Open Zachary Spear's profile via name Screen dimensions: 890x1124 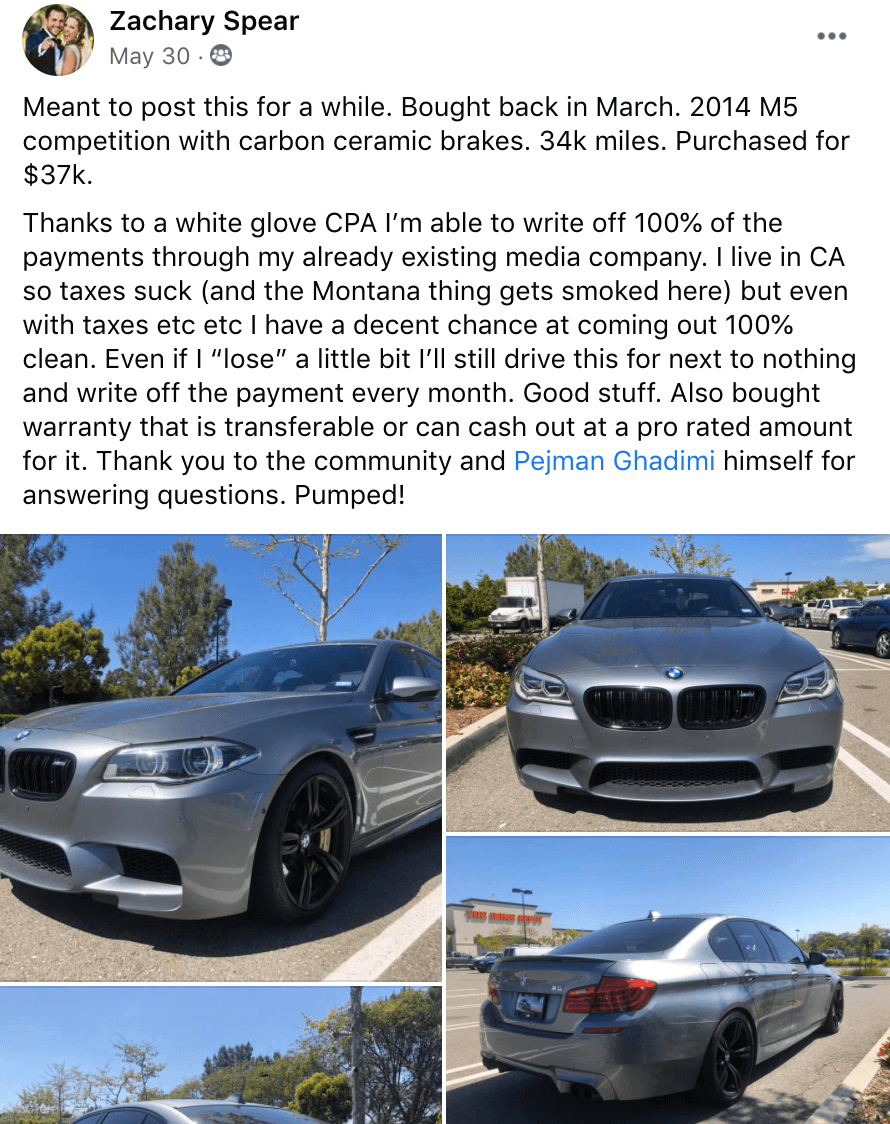coord(203,21)
